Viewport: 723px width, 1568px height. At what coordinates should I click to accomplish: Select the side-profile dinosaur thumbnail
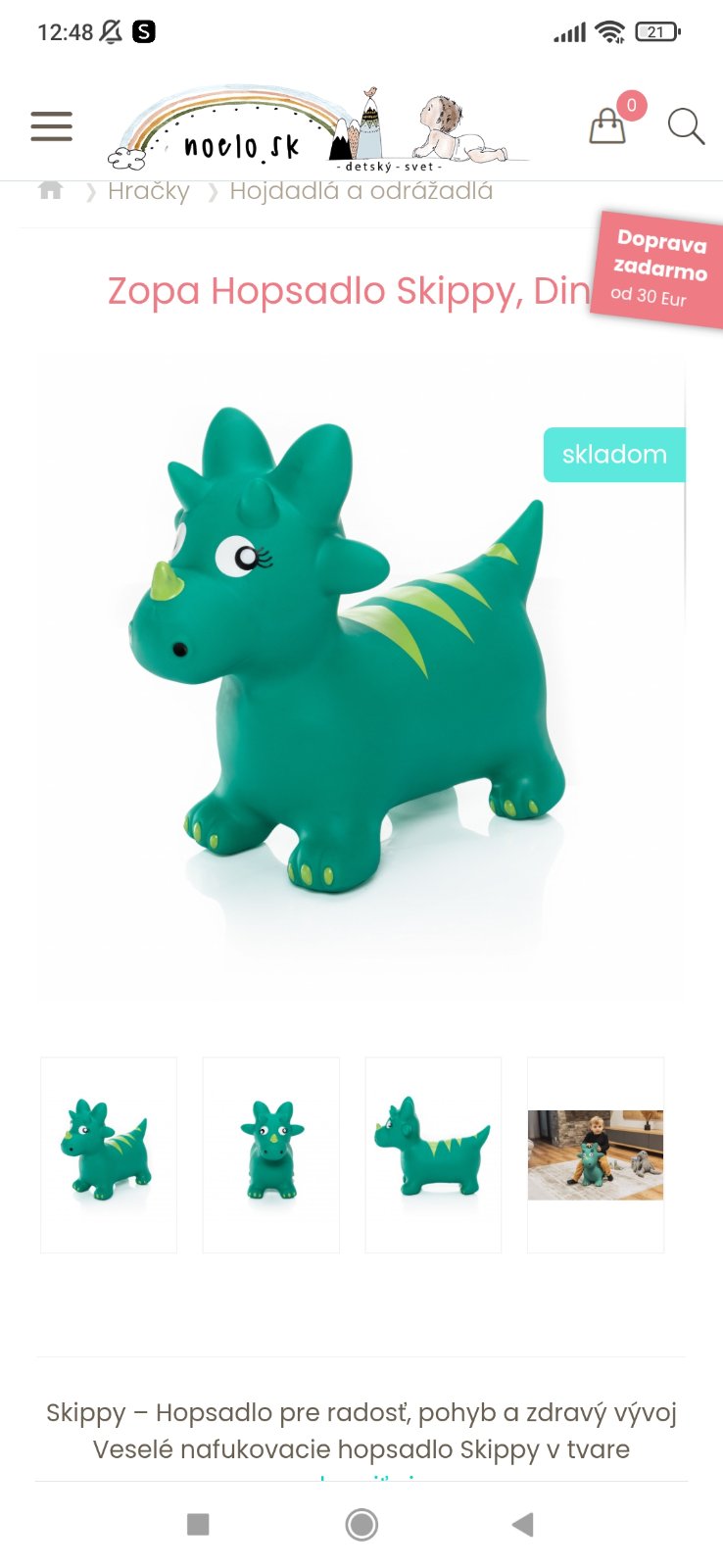pyautogui.click(x=433, y=1154)
